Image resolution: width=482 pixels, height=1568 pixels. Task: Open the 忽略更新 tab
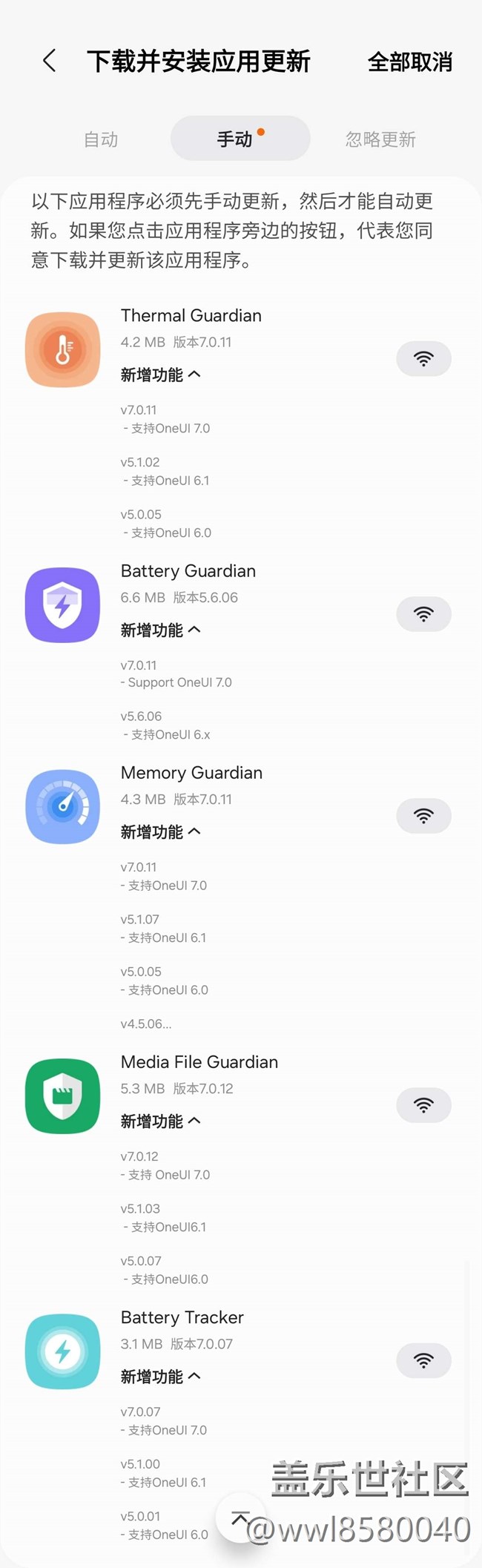pos(380,139)
